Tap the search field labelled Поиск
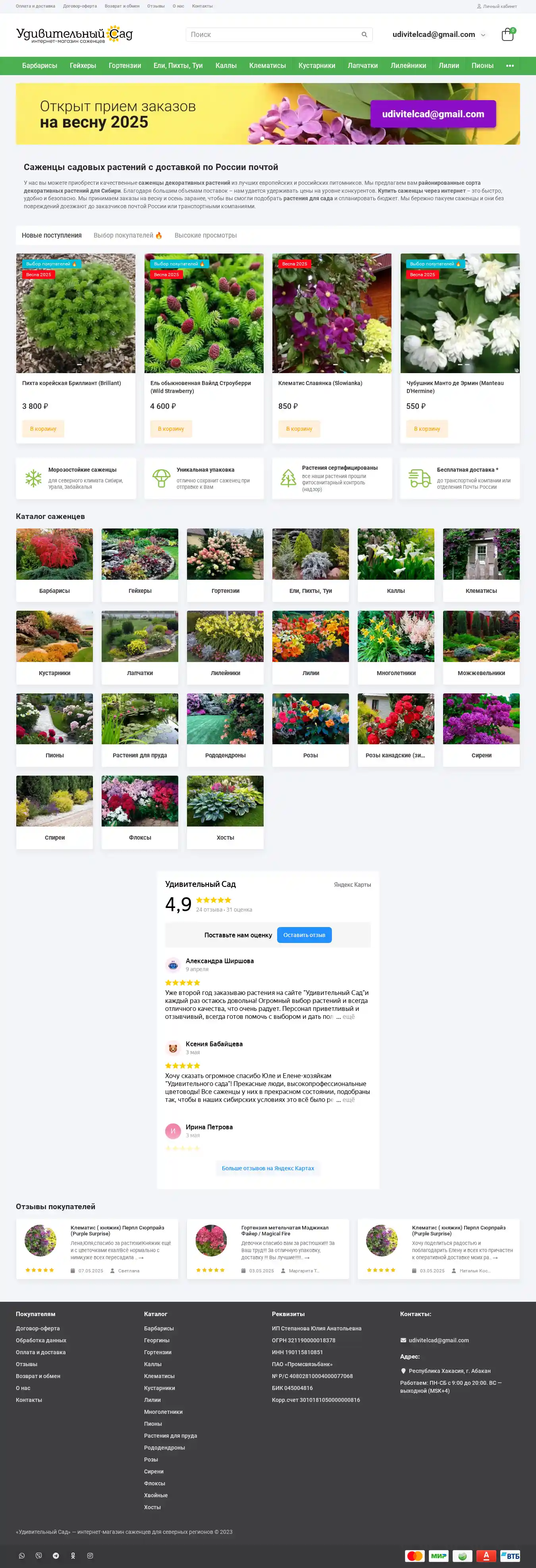Screen dimensions: 536x1568 point(274,35)
